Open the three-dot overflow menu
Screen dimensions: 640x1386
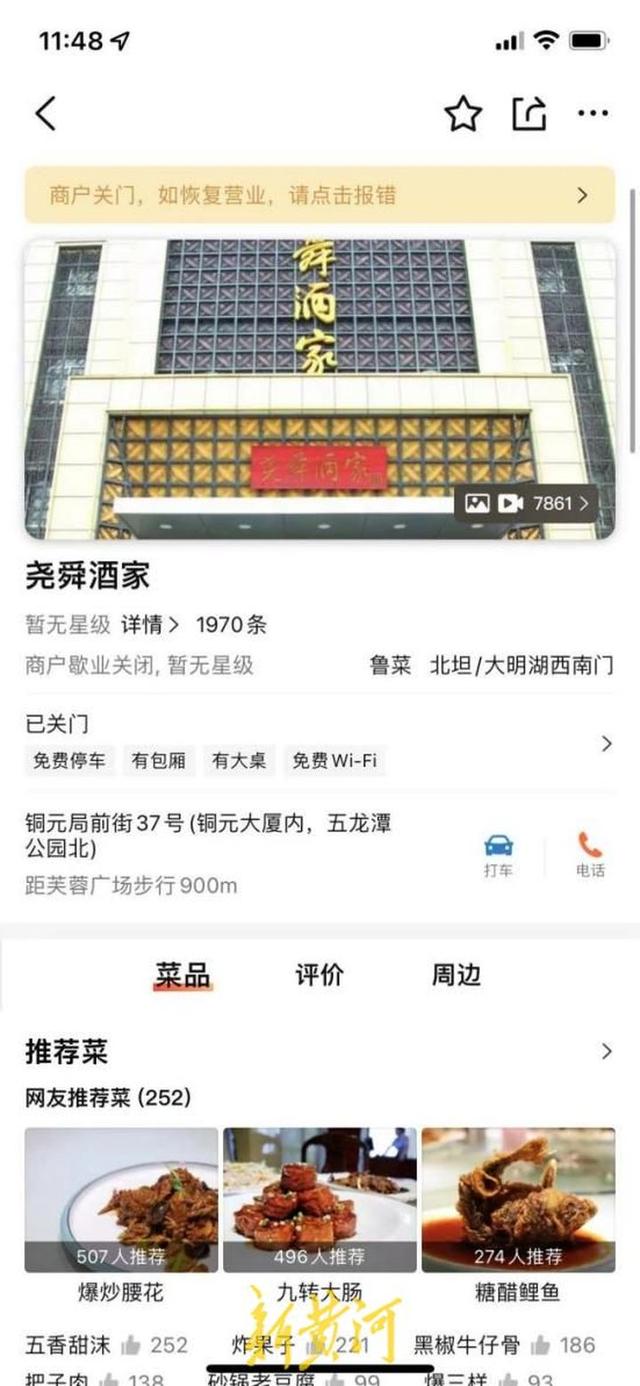pyautogui.click(x=593, y=114)
